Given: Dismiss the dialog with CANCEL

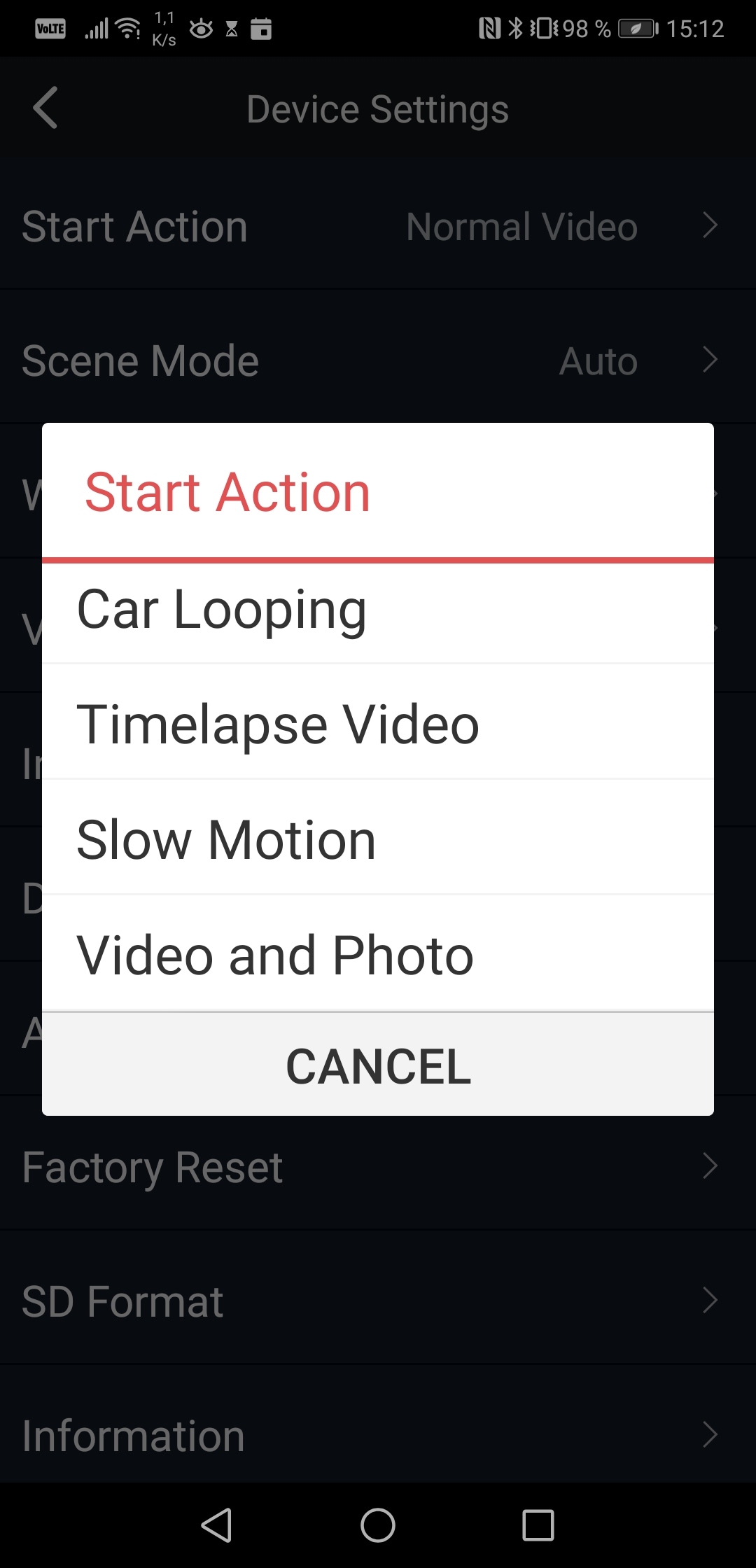Looking at the screenshot, I should coord(378,1065).
